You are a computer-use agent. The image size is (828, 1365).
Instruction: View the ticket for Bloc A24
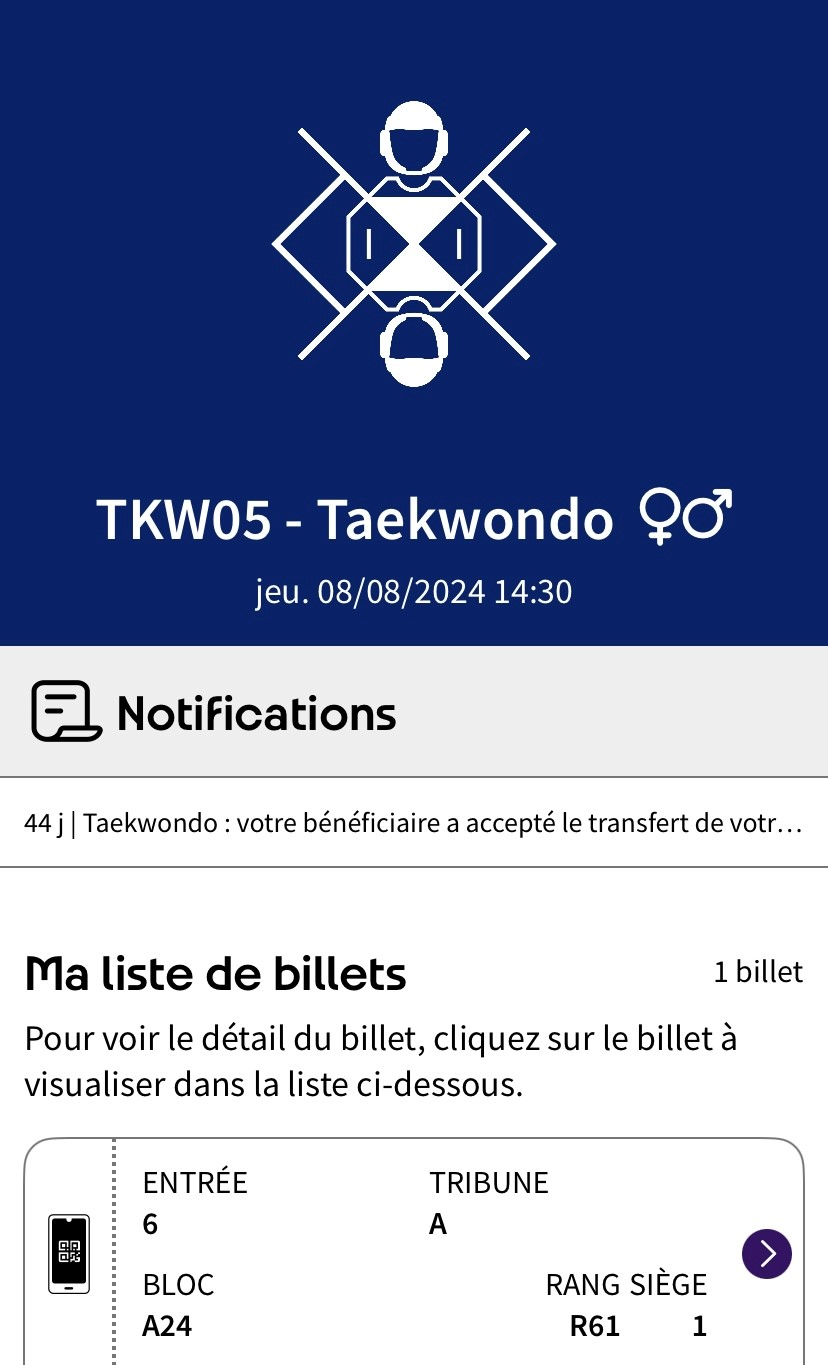click(420, 1255)
